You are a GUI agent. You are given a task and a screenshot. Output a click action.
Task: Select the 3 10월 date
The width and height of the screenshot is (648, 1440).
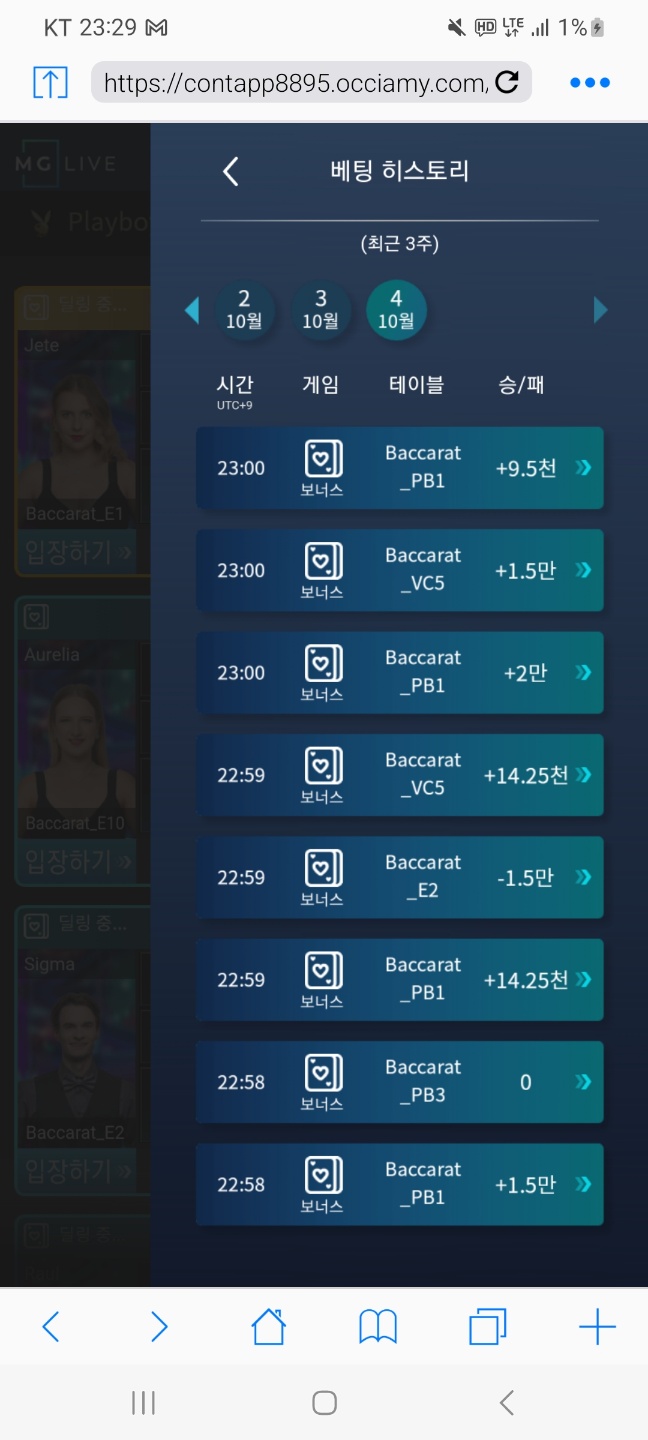320,310
